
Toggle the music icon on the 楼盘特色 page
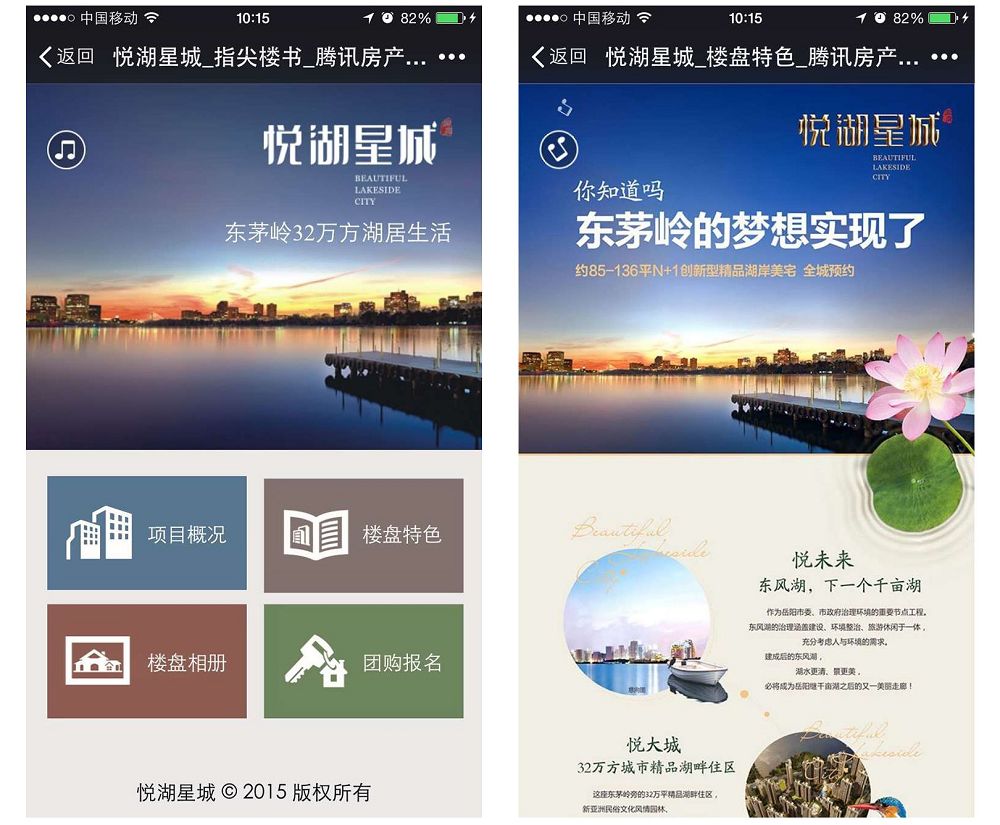559,150
